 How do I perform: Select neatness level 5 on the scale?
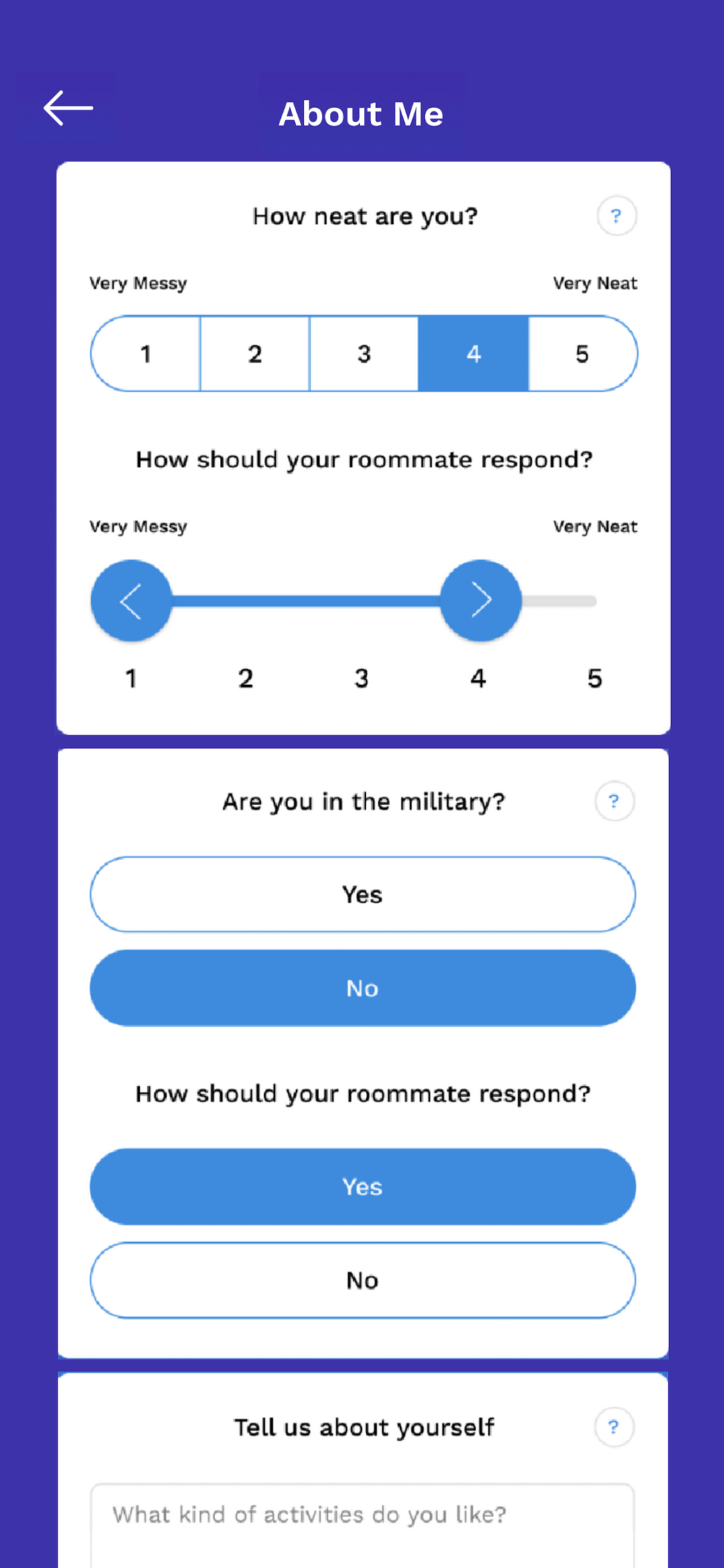582,354
